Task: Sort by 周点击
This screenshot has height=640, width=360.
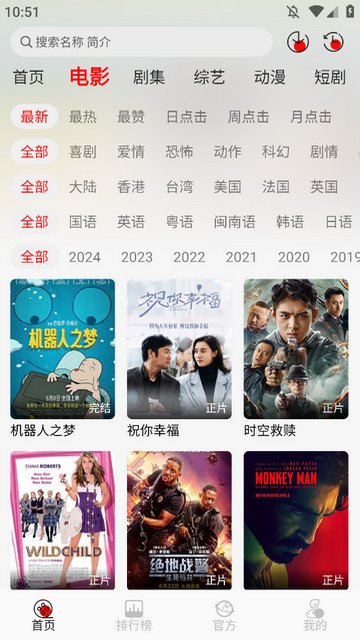Action: pos(249,117)
